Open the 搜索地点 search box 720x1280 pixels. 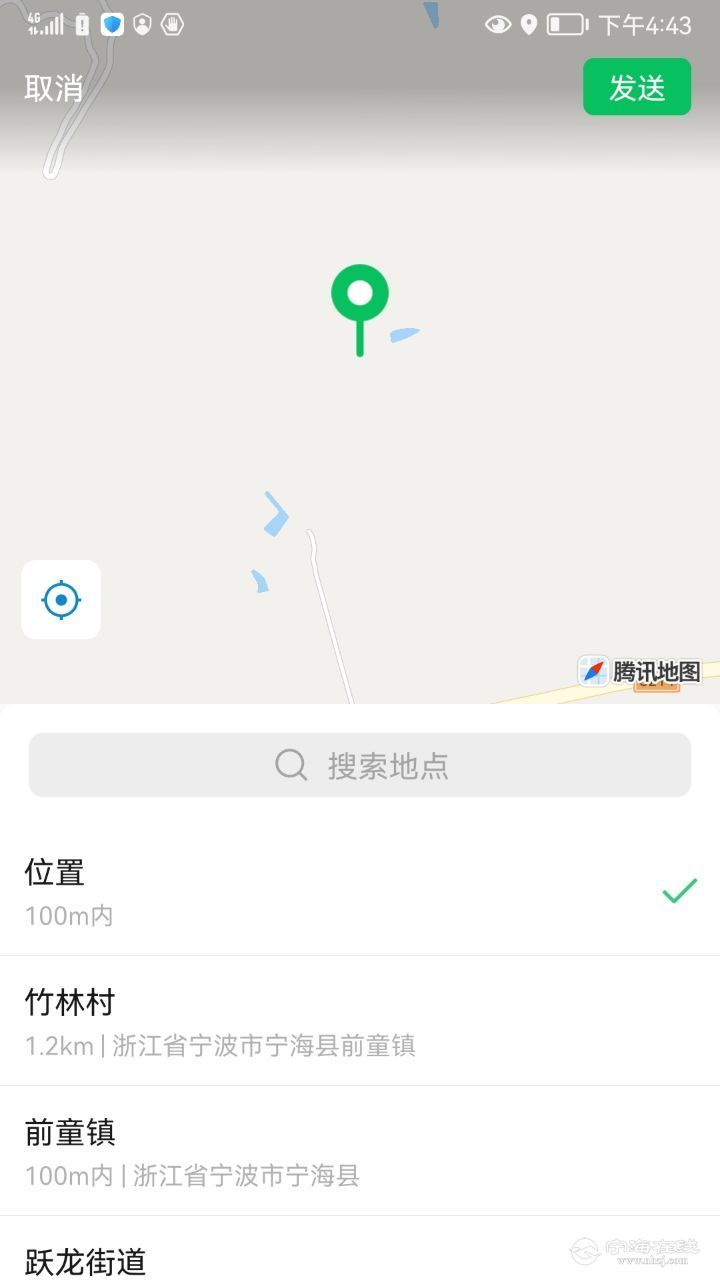point(360,765)
